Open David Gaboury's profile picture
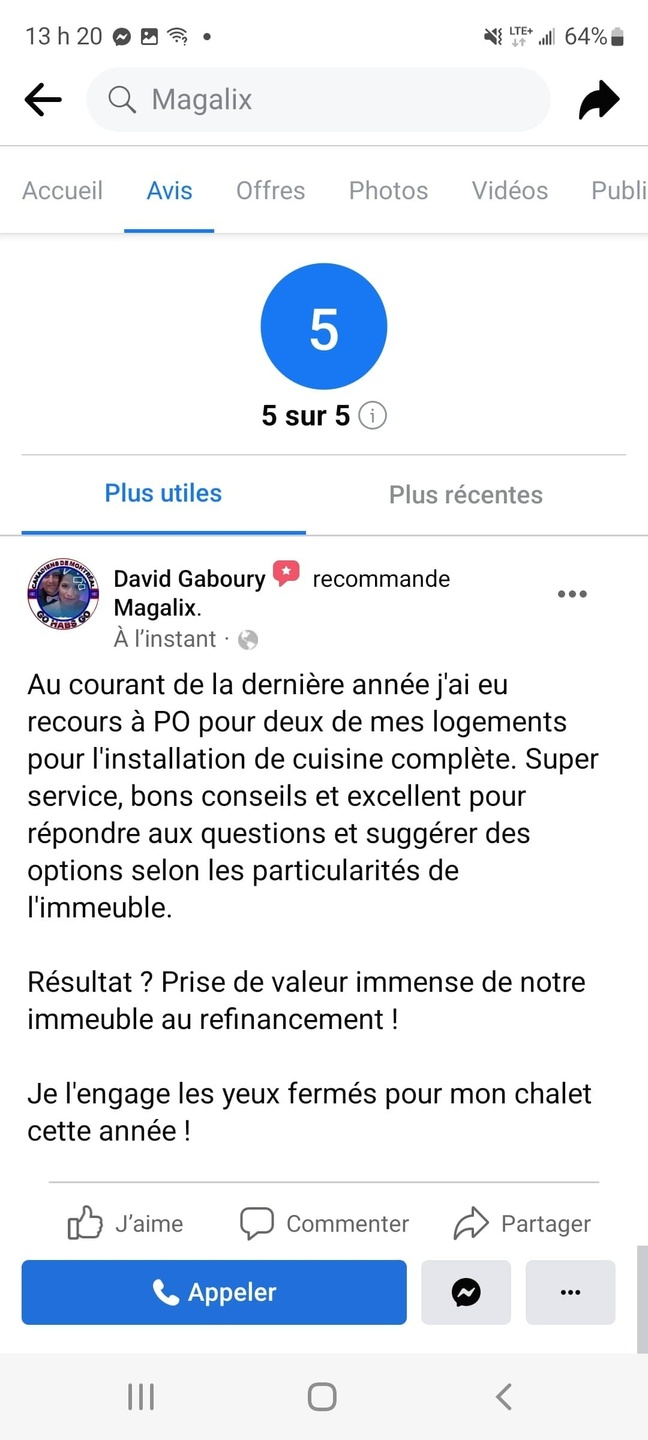Image resolution: width=648 pixels, height=1440 pixels. 63,594
